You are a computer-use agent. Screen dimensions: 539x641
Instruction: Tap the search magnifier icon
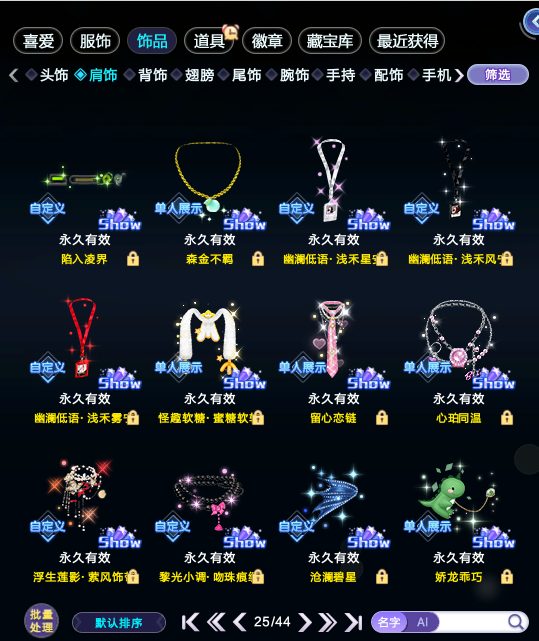(516, 622)
